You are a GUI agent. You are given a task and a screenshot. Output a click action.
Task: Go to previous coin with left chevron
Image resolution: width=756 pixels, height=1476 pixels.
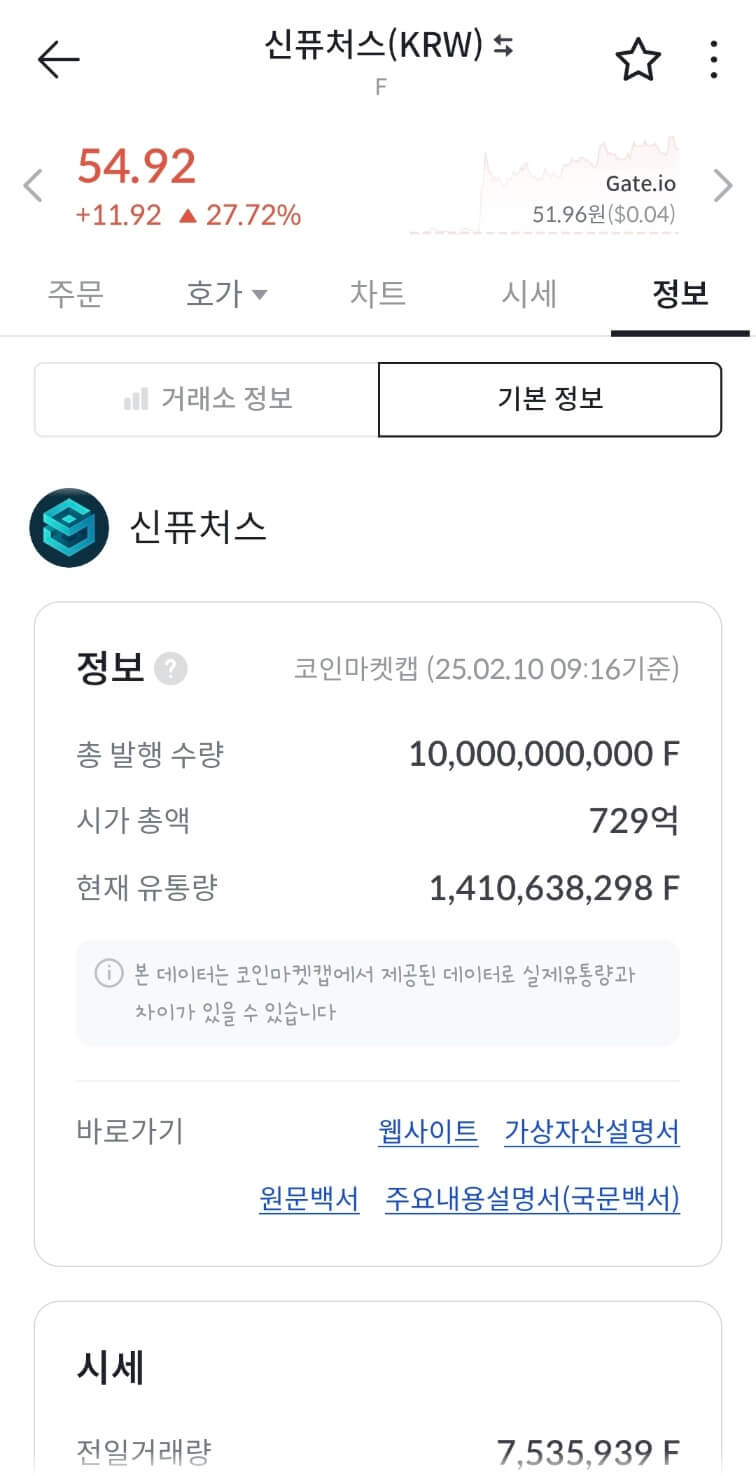[x=31, y=185]
